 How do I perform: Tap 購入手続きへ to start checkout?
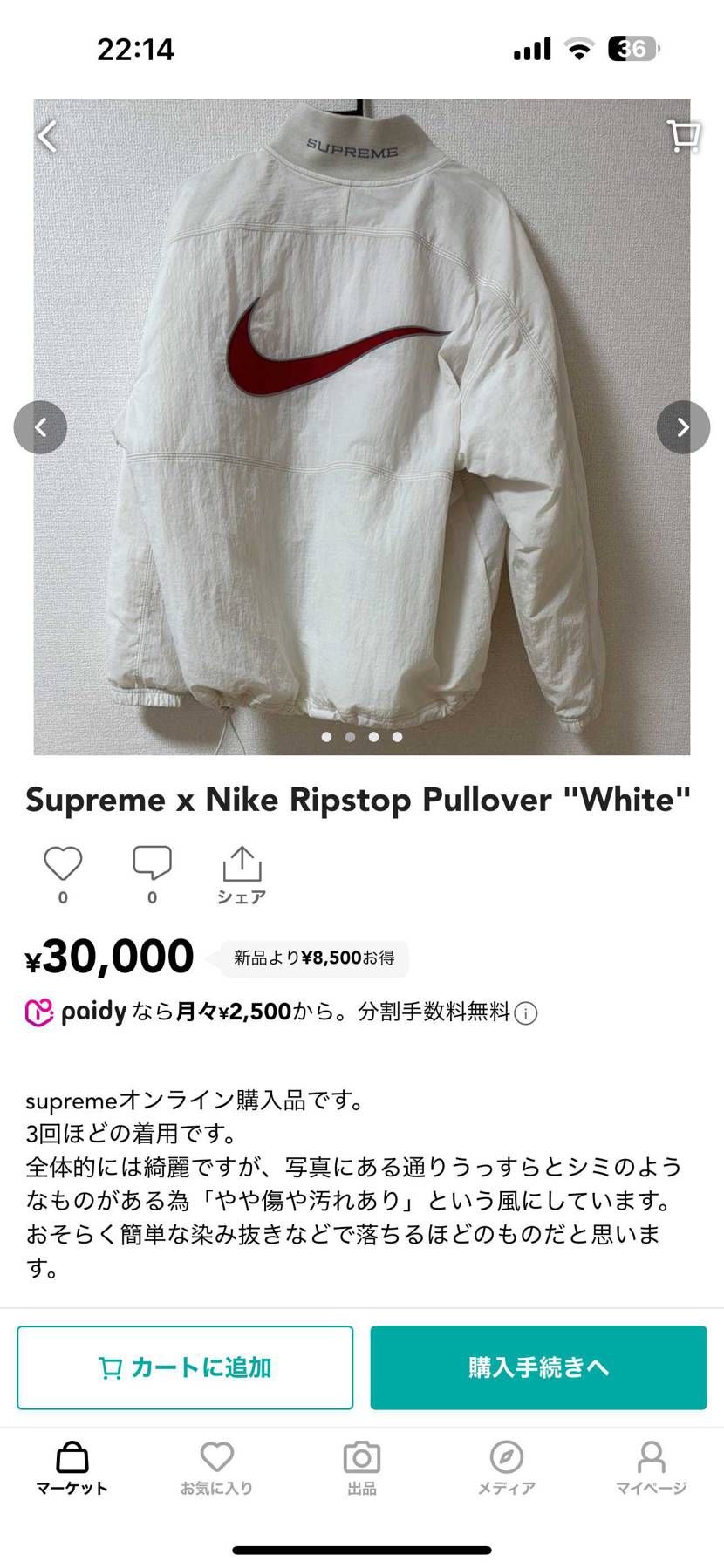[x=538, y=1367]
